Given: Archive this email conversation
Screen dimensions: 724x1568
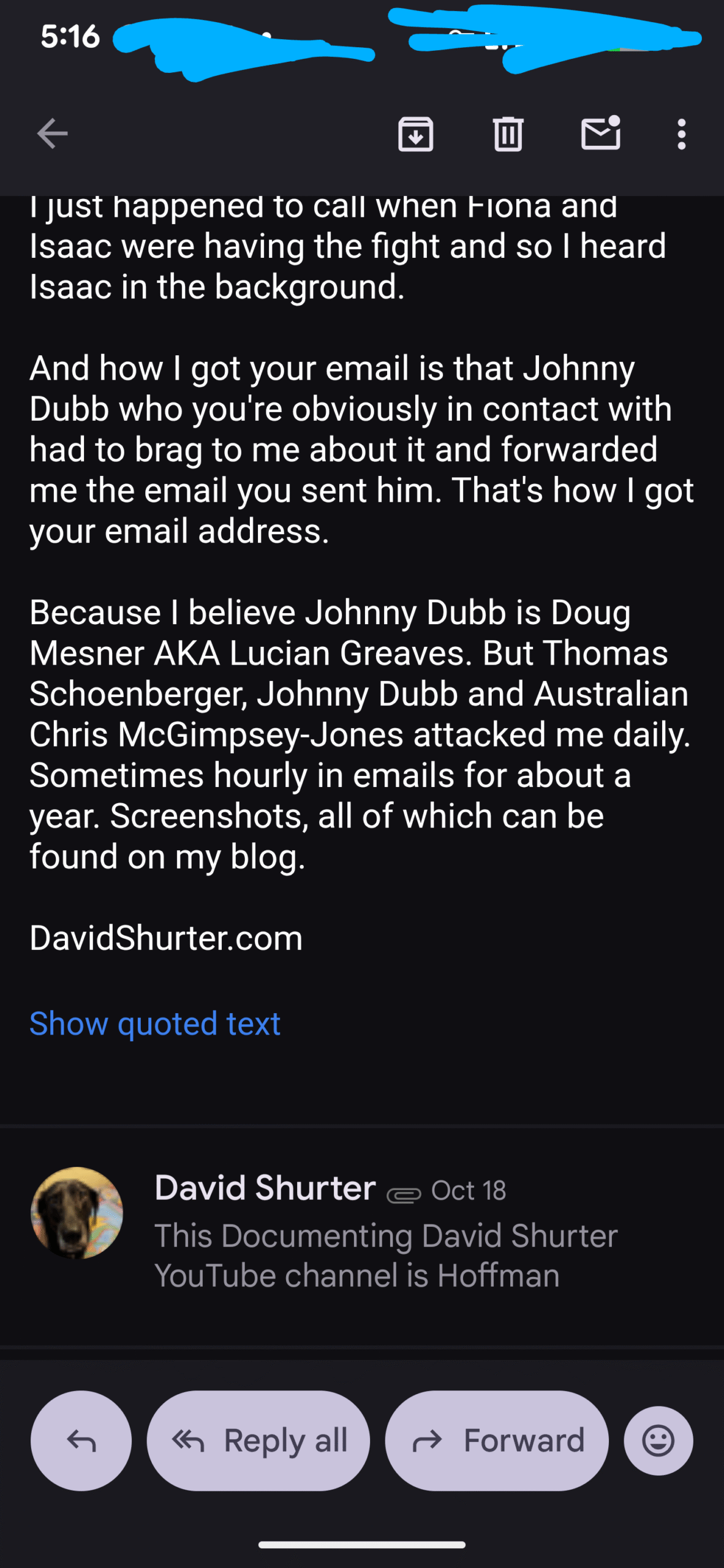Looking at the screenshot, I should (x=415, y=134).
